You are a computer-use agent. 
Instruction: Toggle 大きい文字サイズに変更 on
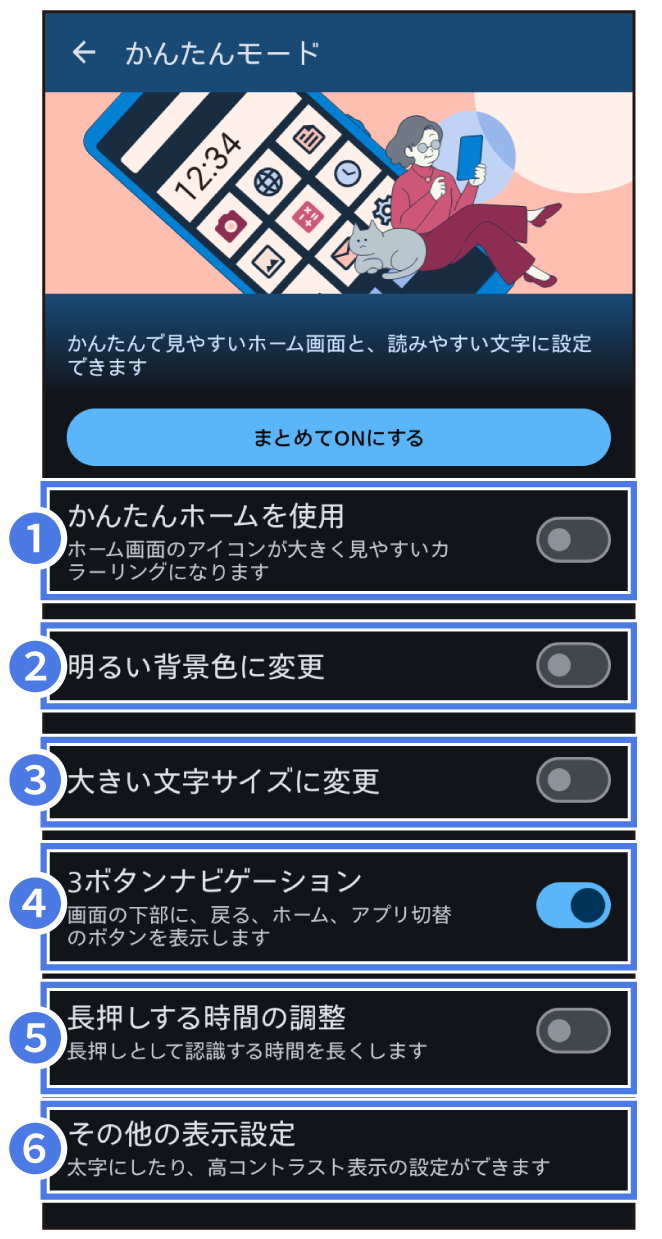[573, 780]
